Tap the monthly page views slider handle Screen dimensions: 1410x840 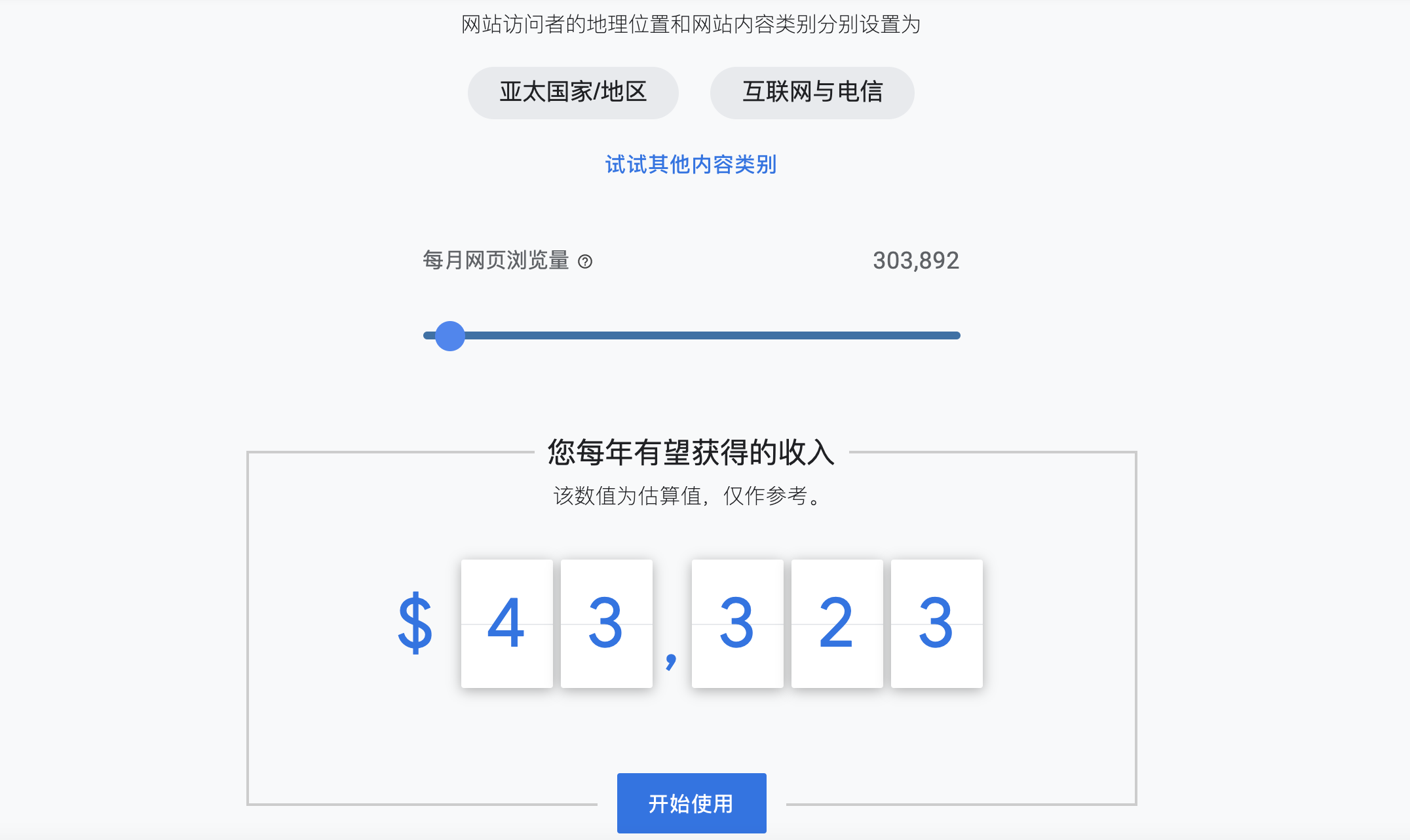point(450,336)
